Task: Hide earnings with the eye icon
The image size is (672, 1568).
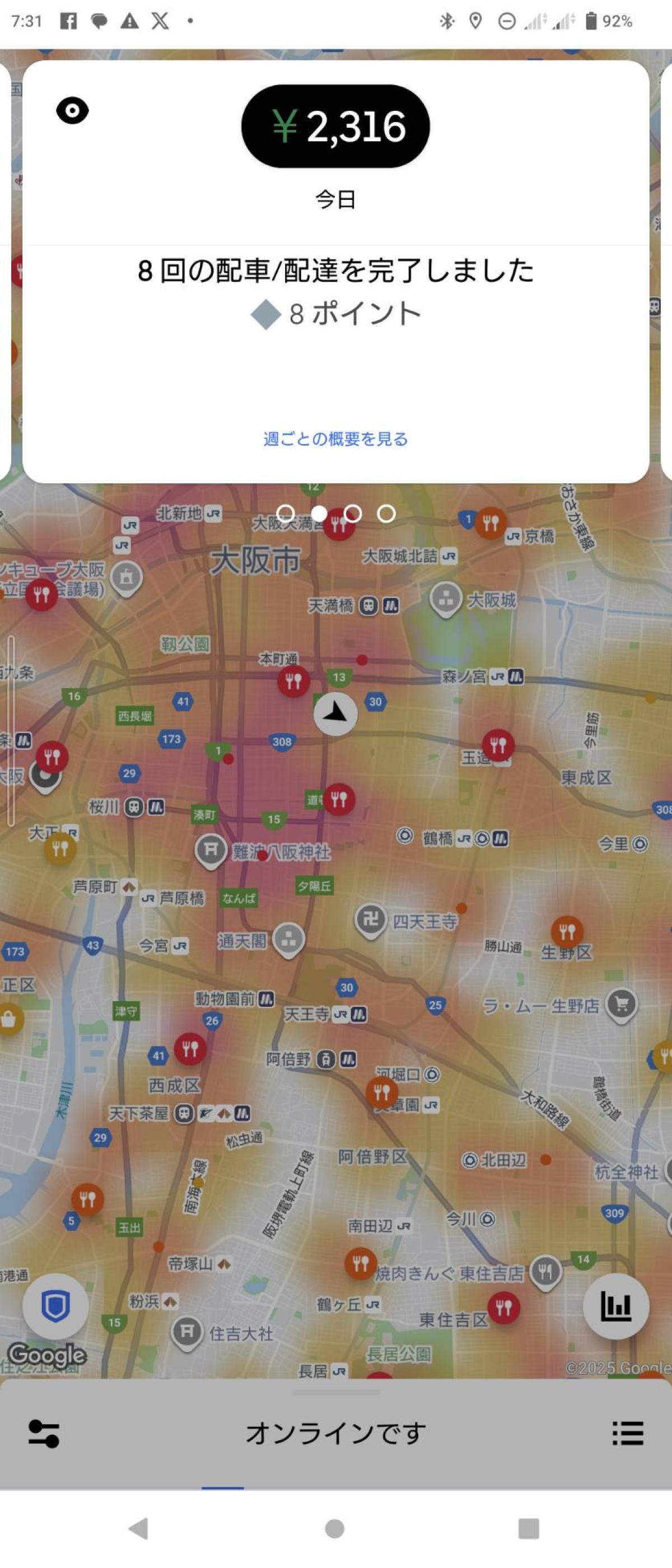Action: click(72, 111)
